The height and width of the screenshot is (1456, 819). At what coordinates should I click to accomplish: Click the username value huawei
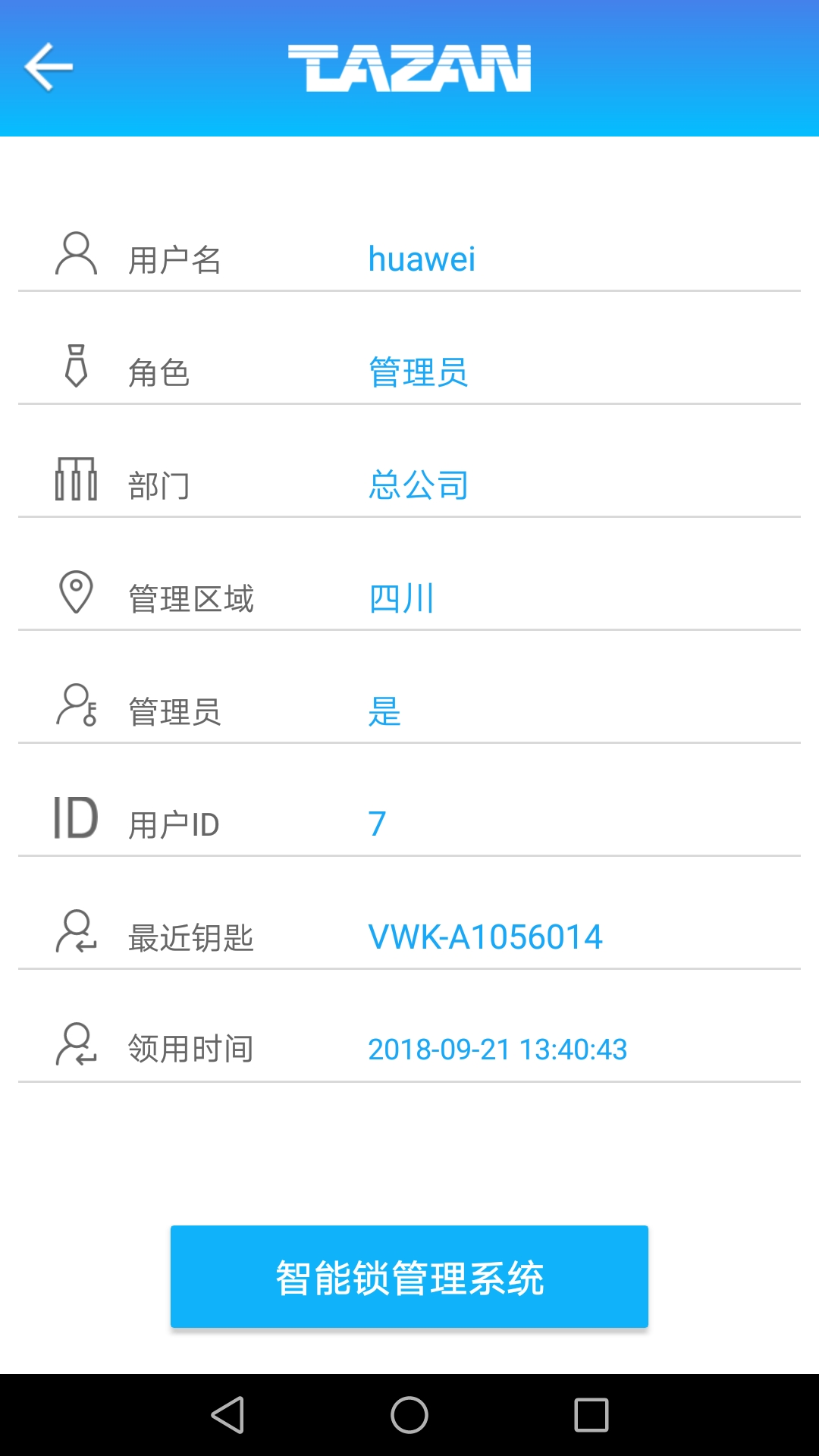coord(421,258)
